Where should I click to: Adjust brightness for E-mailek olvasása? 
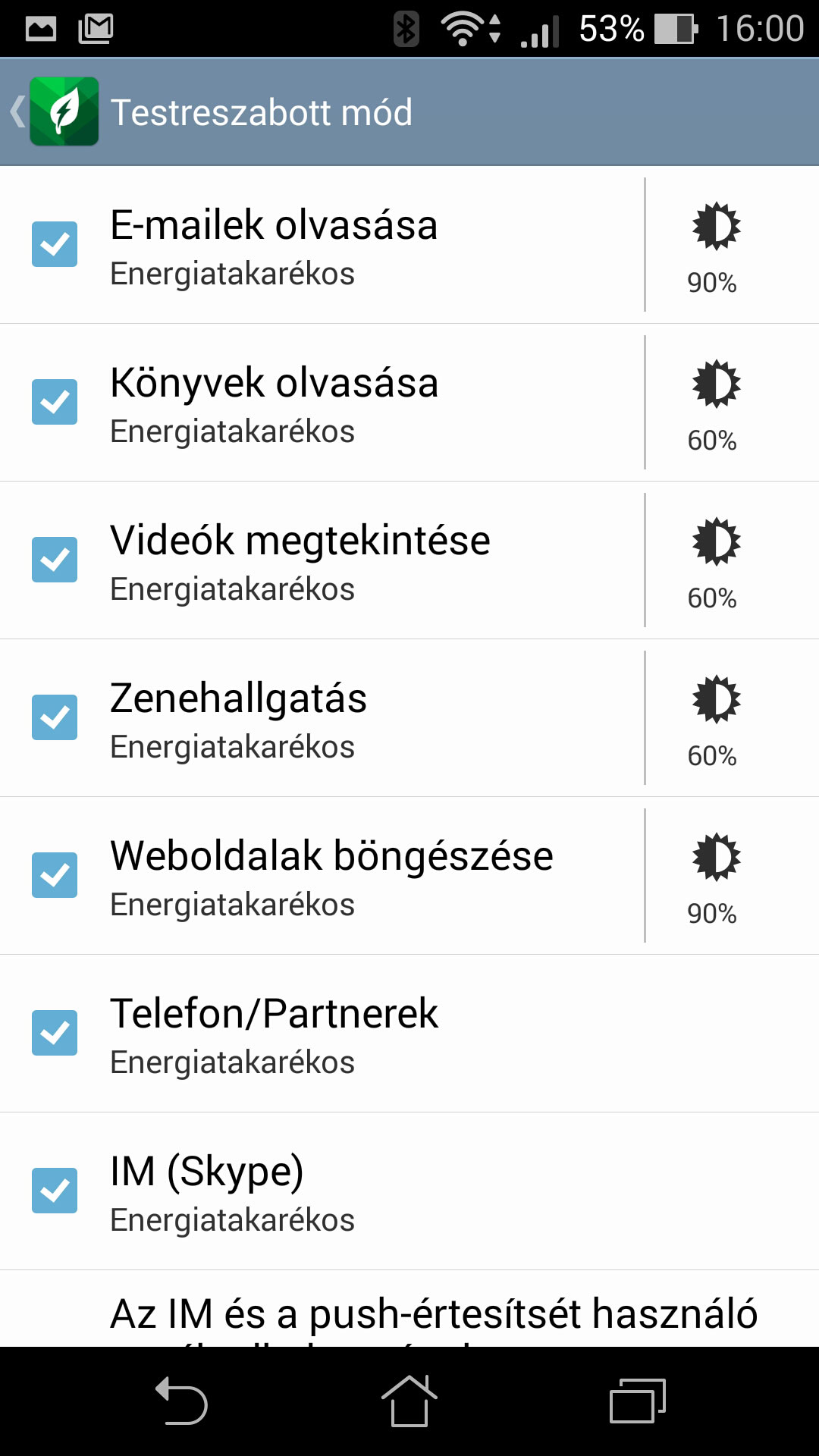coord(714,246)
